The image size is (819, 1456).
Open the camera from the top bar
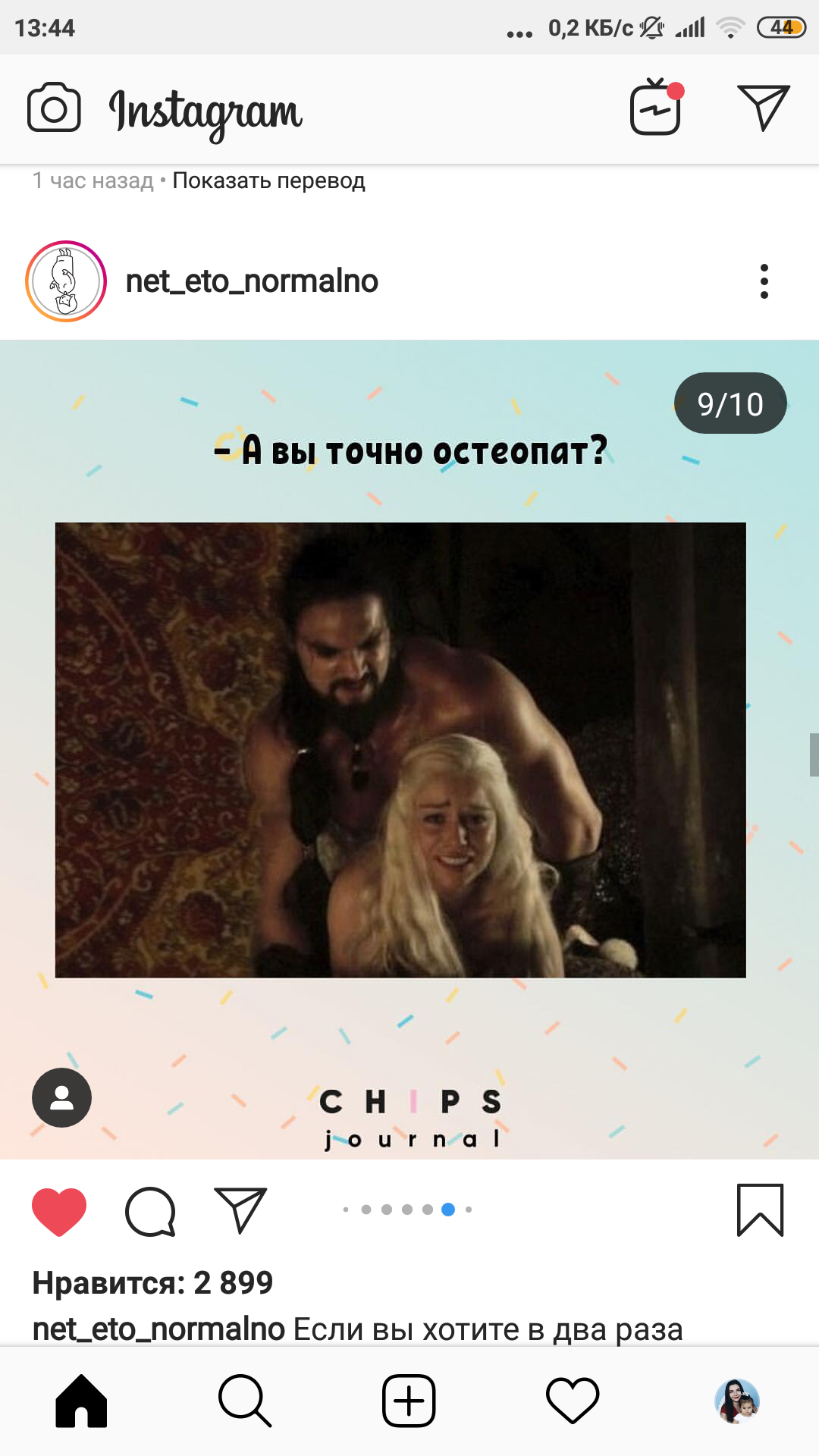(x=54, y=108)
